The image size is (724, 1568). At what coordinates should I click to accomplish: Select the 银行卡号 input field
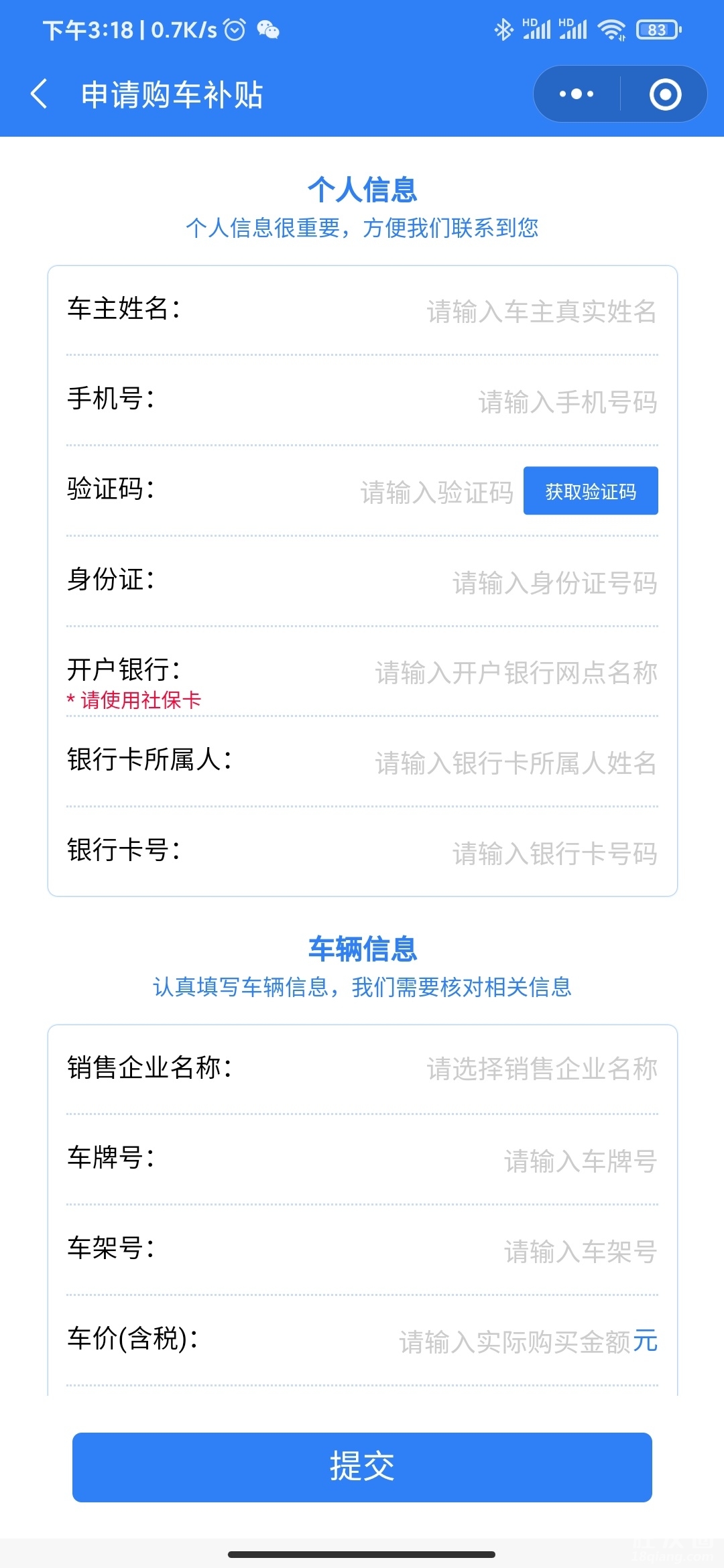[554, 854]
